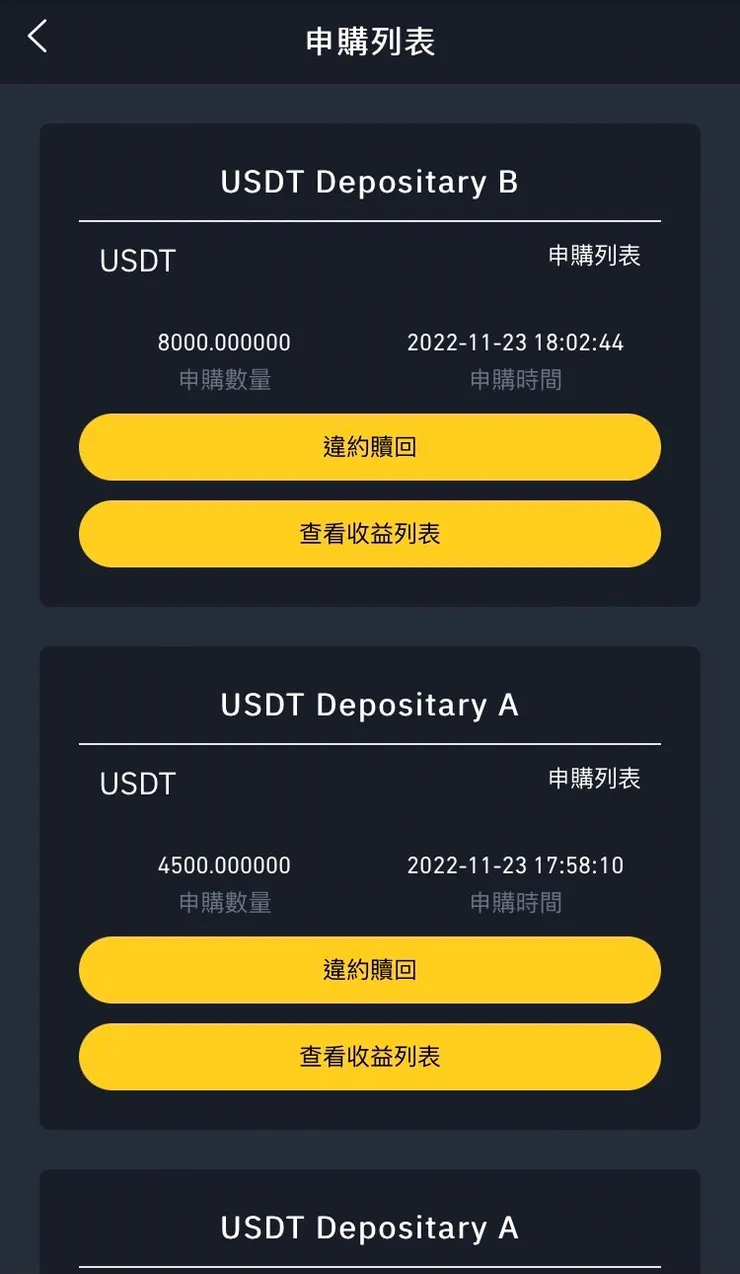
Task: Tap 違約贖回 on USDT Depositary B card
Action: [370, 447]
